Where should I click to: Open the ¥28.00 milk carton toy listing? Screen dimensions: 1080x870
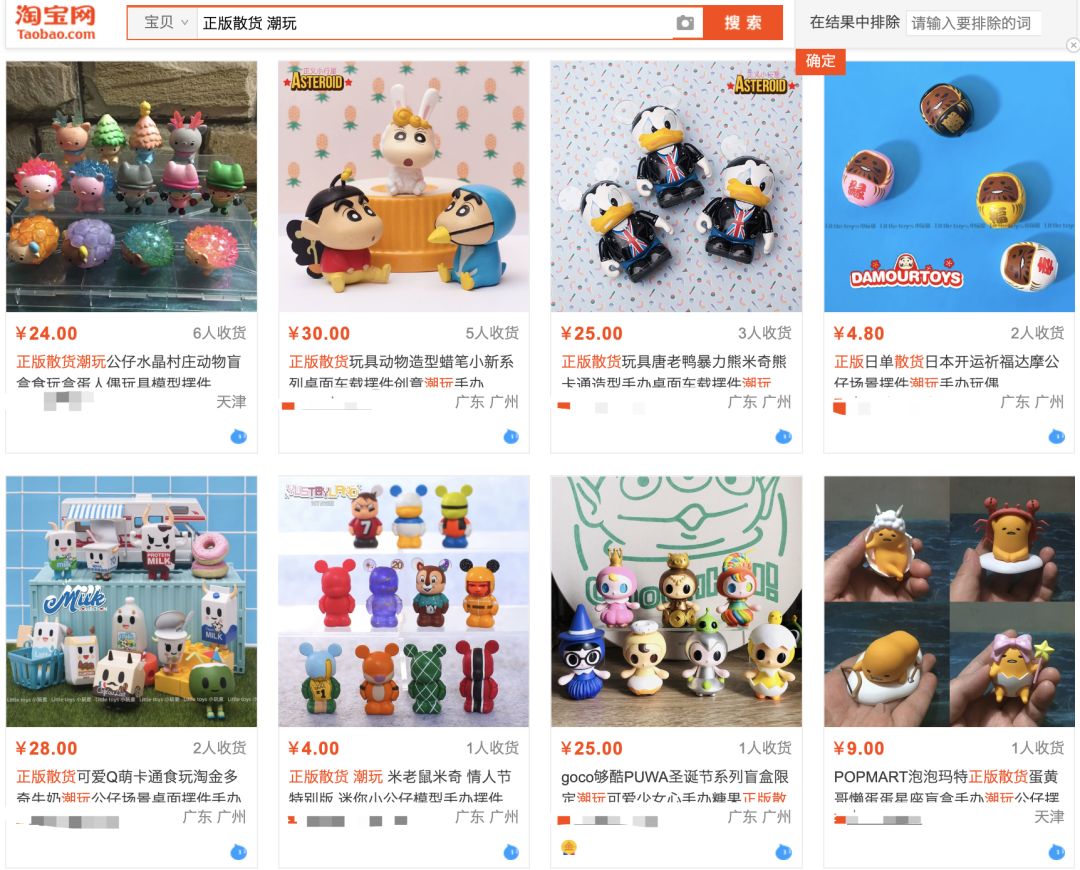[x=131, y=601]
